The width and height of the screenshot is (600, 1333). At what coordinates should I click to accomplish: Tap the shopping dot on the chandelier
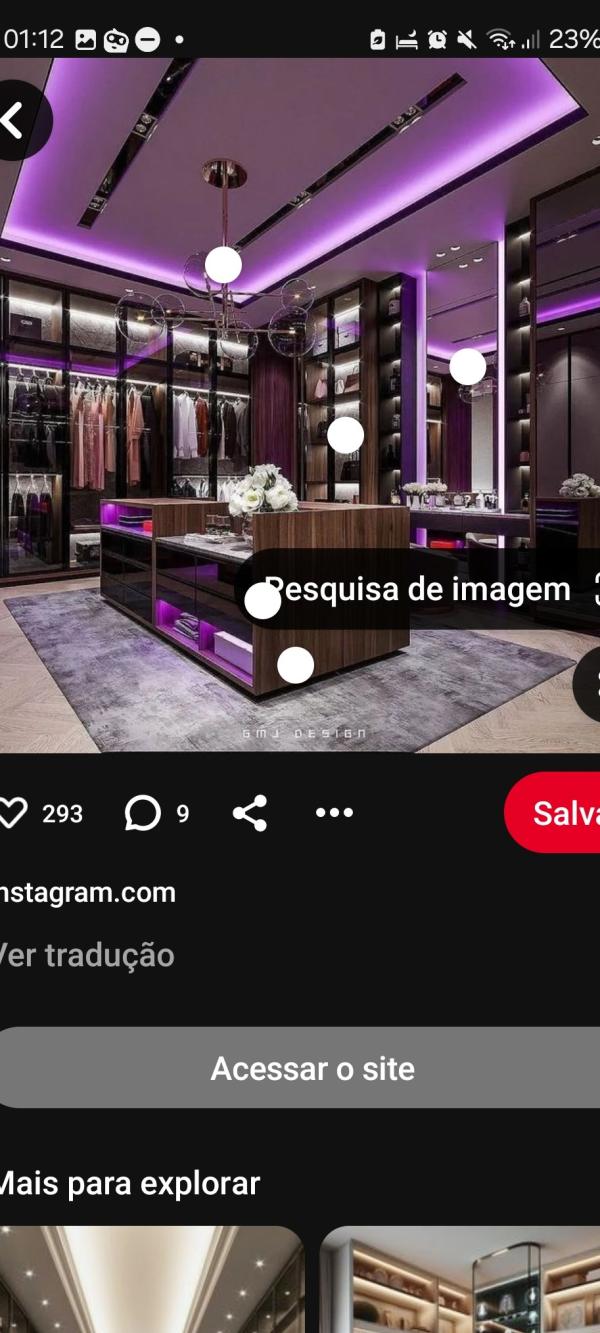click(223, 265)
